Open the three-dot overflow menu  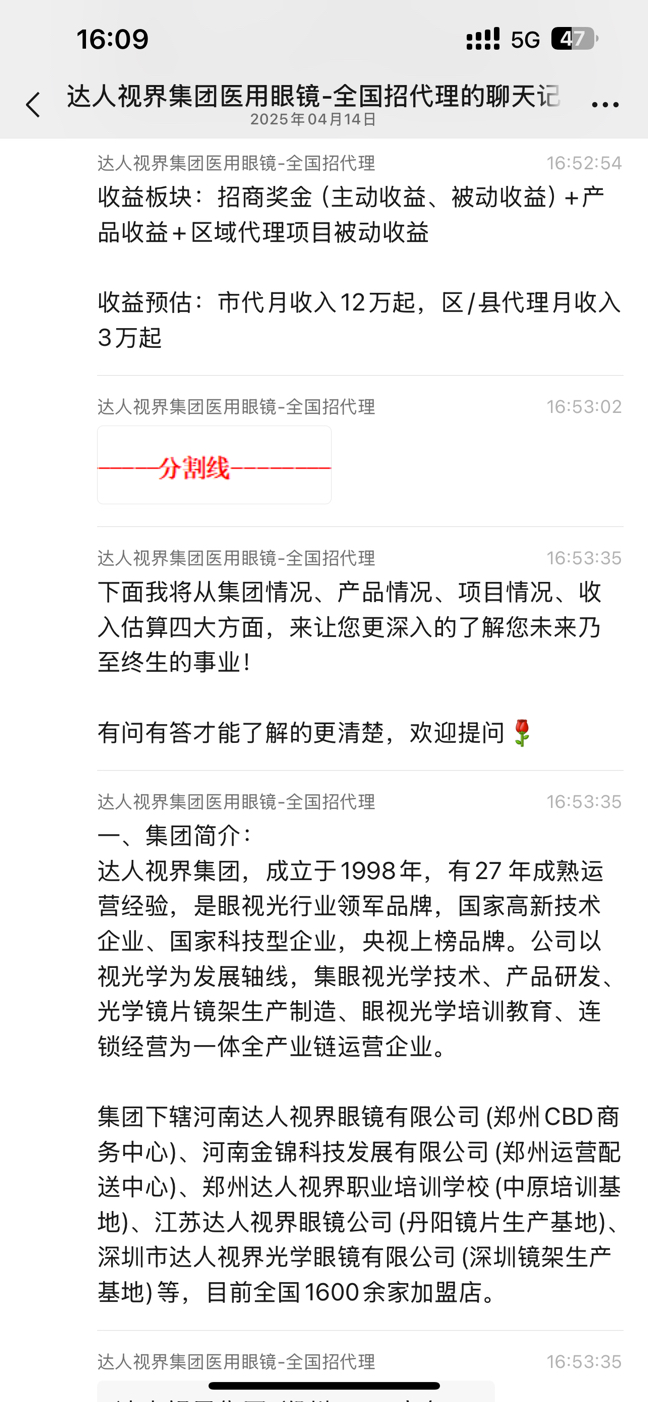click(x=606, y=105)
